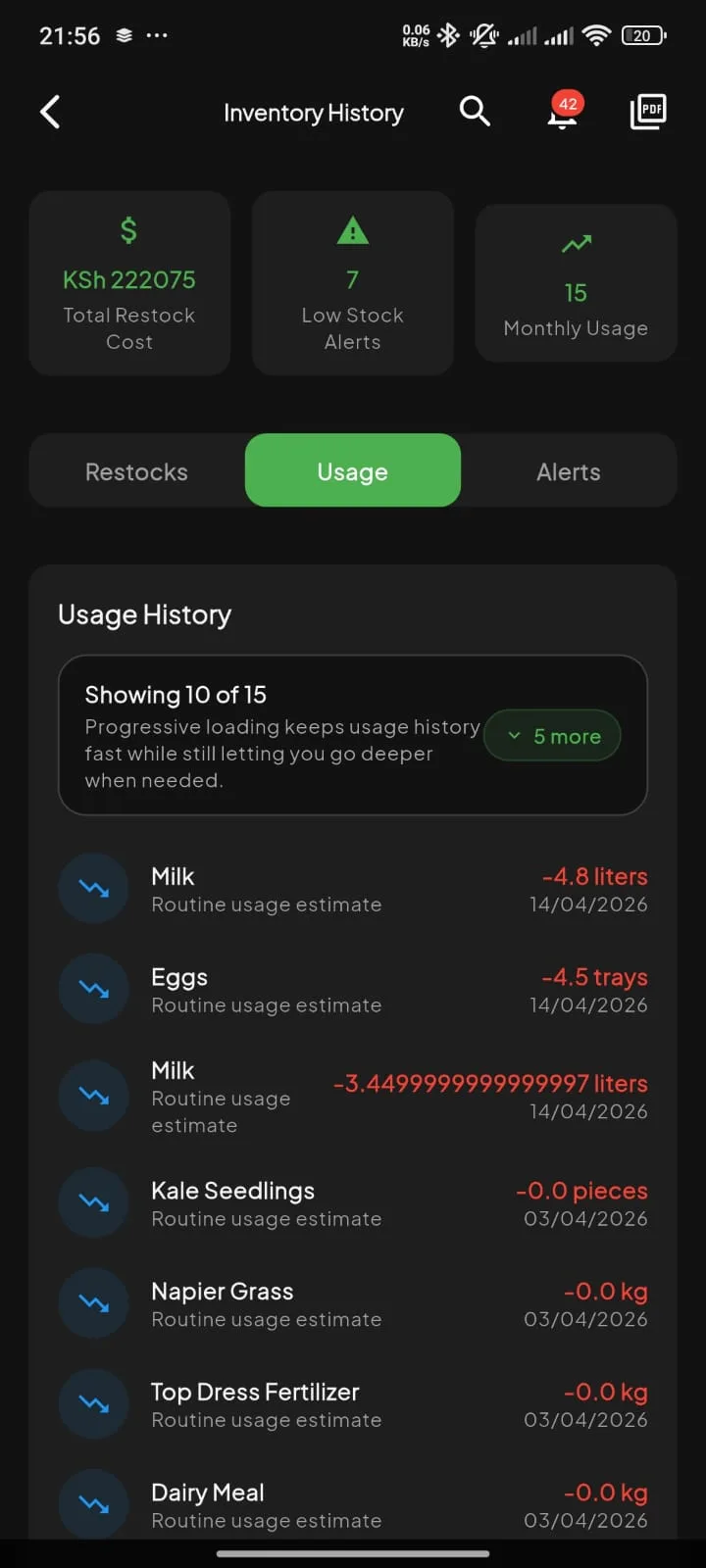Open the notifications bell
Screen dimensions: 706x1568
(x=562, y=112)
